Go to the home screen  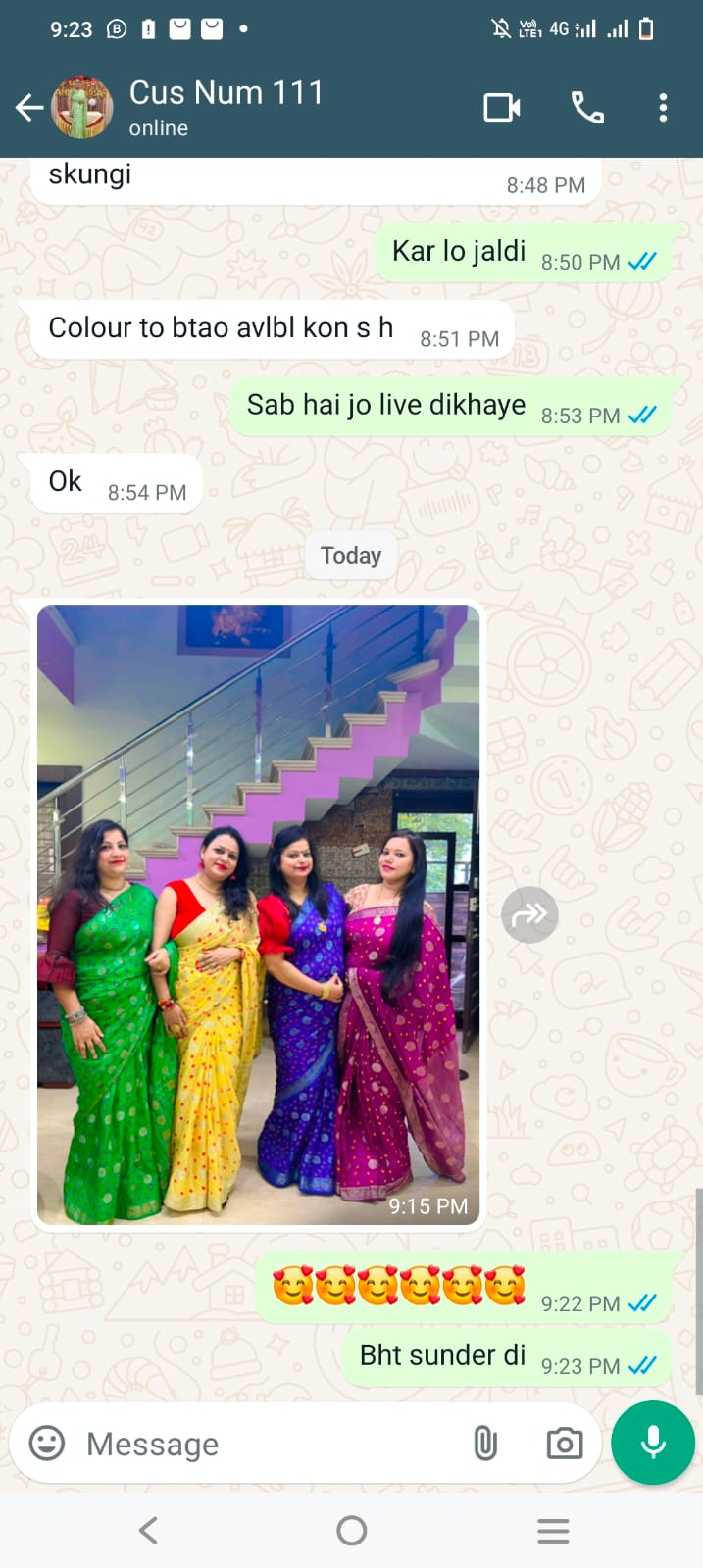click(351, 1530)
